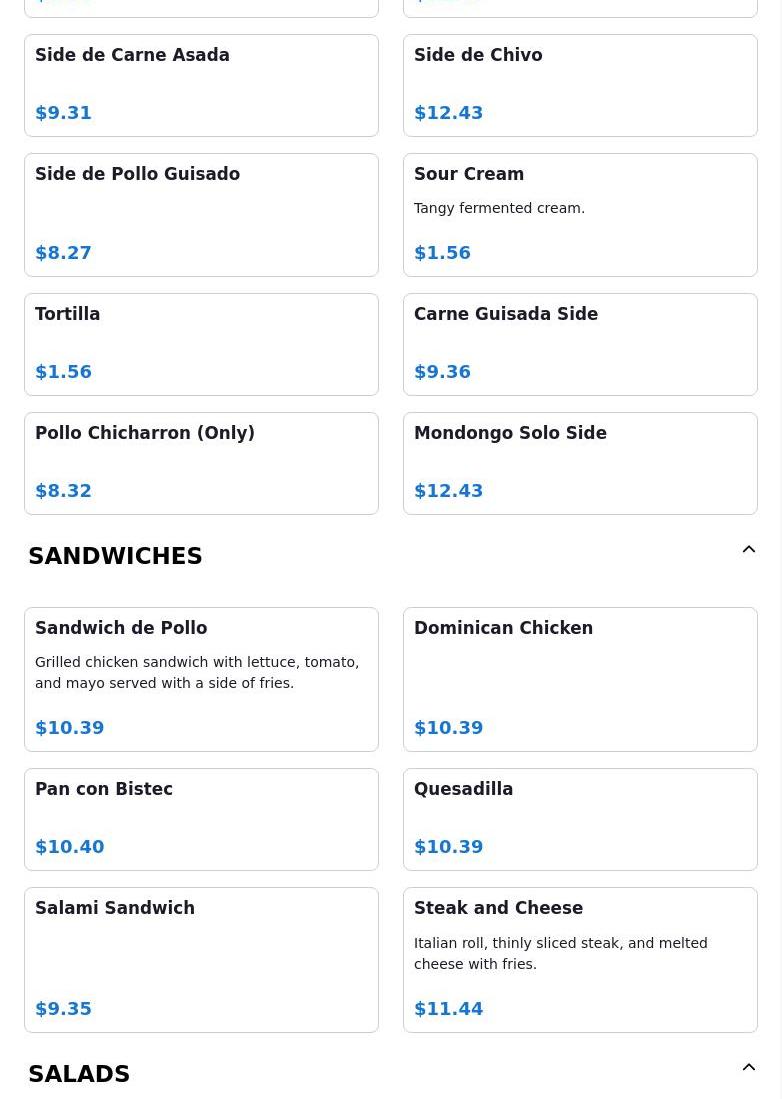View the Steak and Cheese sandwich
782x1099 pixels.
(x=580, y=958)
